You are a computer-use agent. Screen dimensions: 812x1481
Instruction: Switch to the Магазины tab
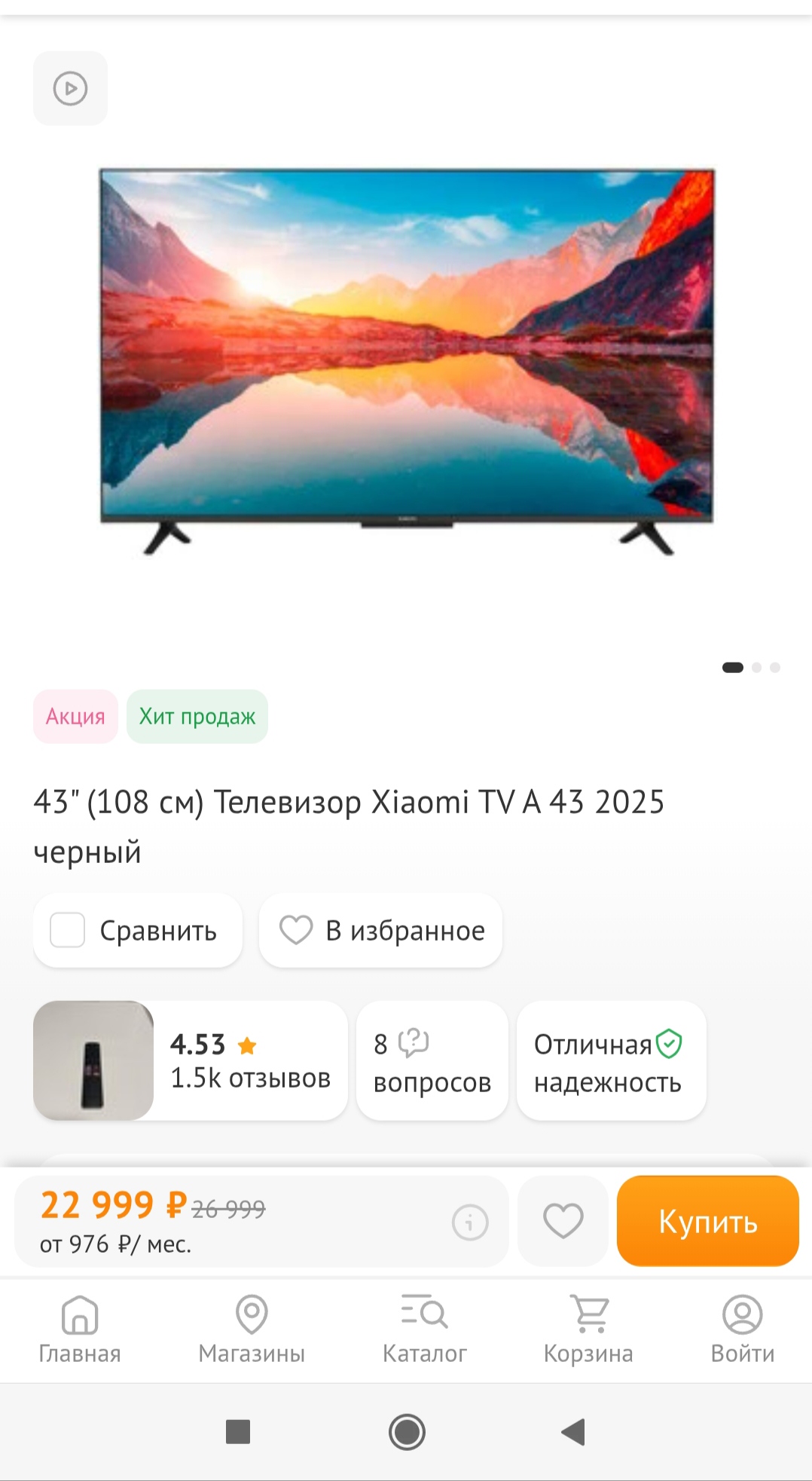(252, 1330)
